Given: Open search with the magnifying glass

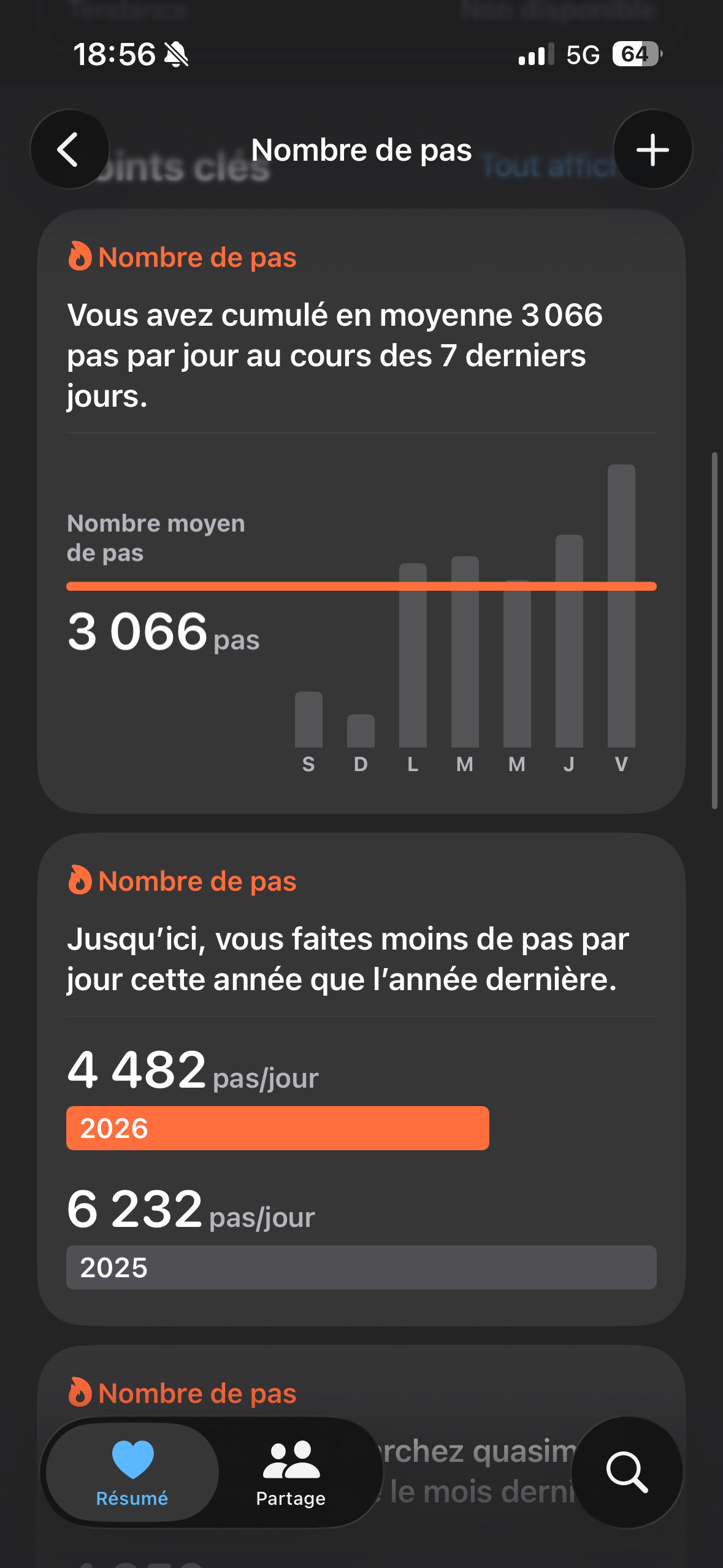Looking at the screenshot, I should click(x=627, y=1472).
